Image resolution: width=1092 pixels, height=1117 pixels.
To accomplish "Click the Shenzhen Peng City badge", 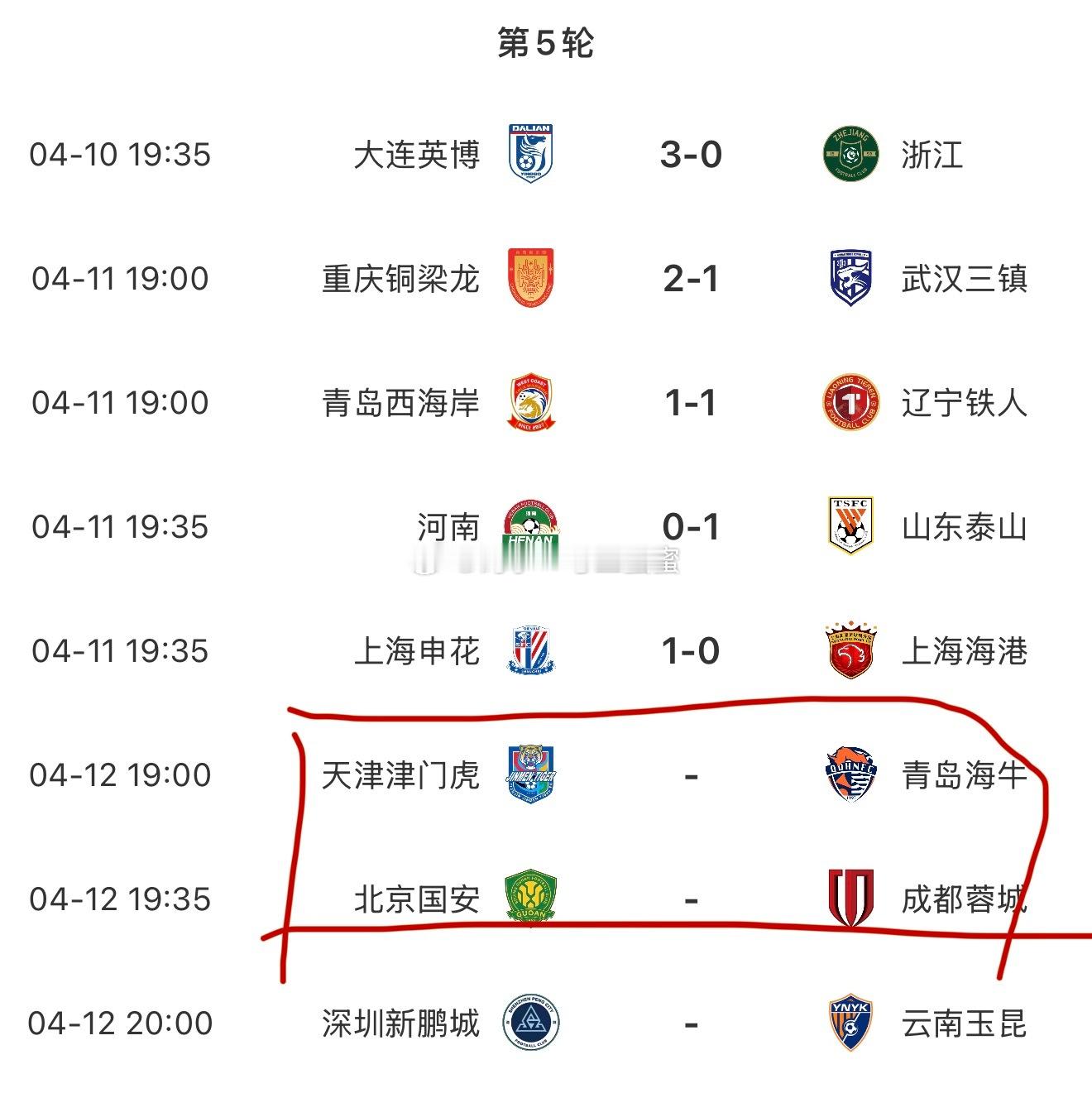I will click(530, 1024).
